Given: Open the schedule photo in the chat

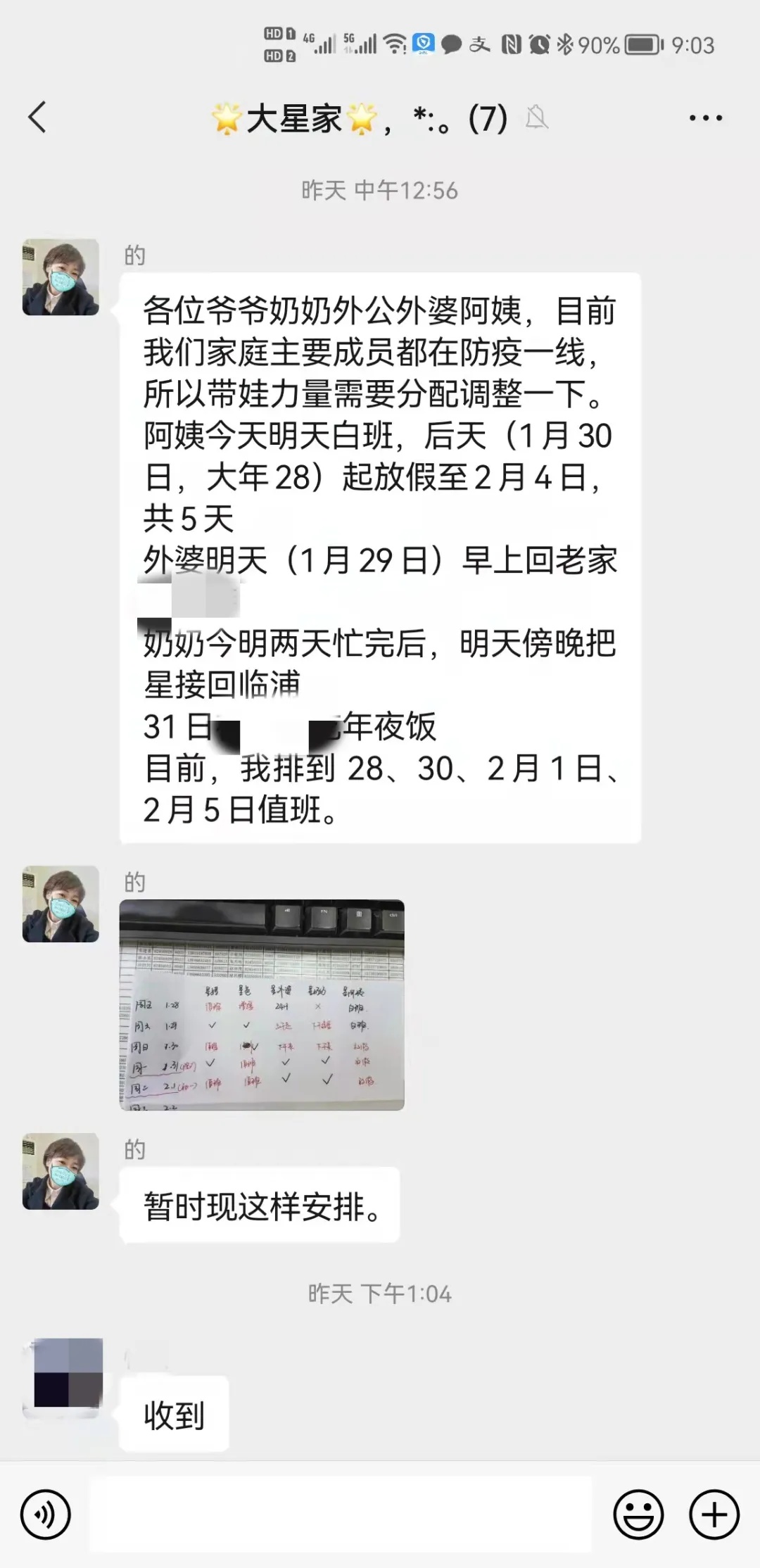Looking at the screenshot, I should 262,1004.
